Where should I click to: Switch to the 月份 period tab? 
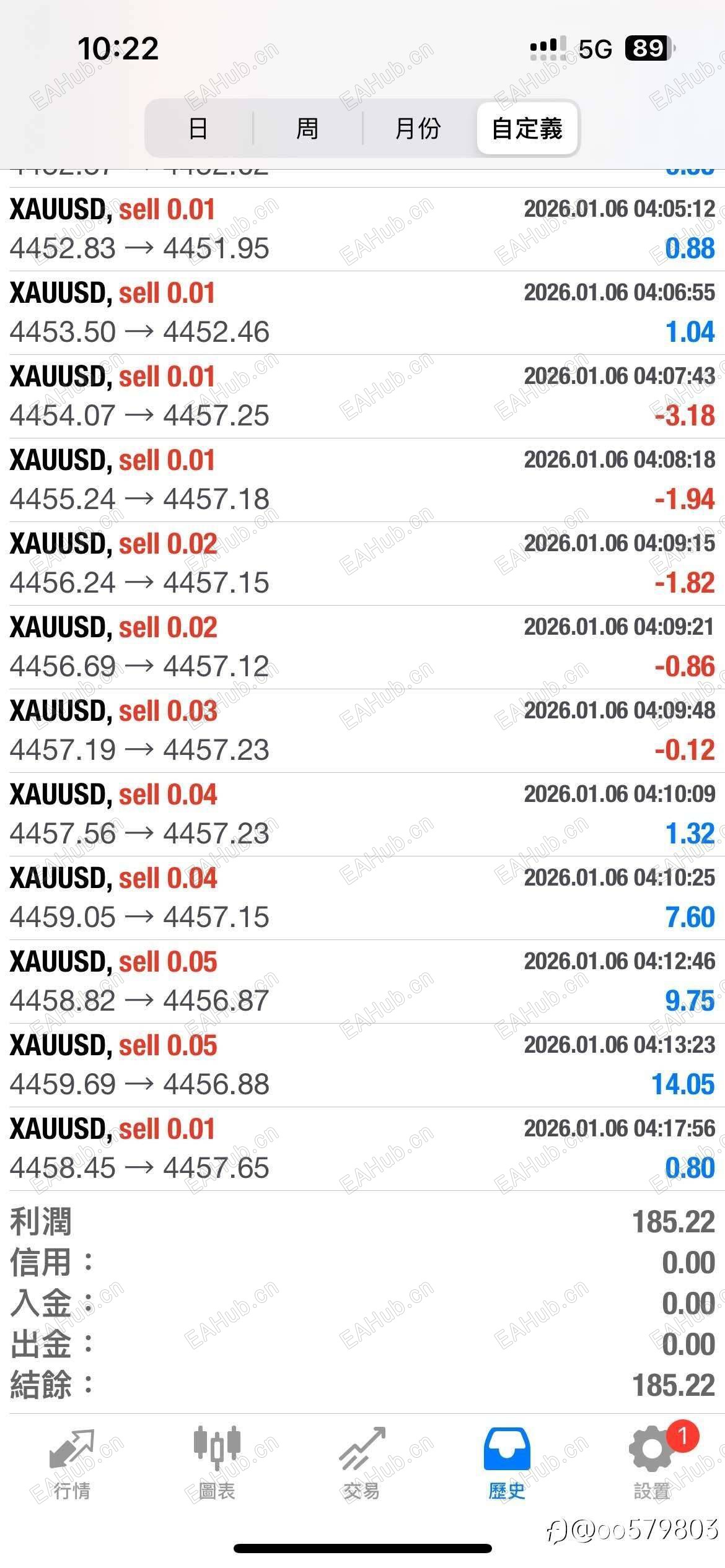[418, 129]
